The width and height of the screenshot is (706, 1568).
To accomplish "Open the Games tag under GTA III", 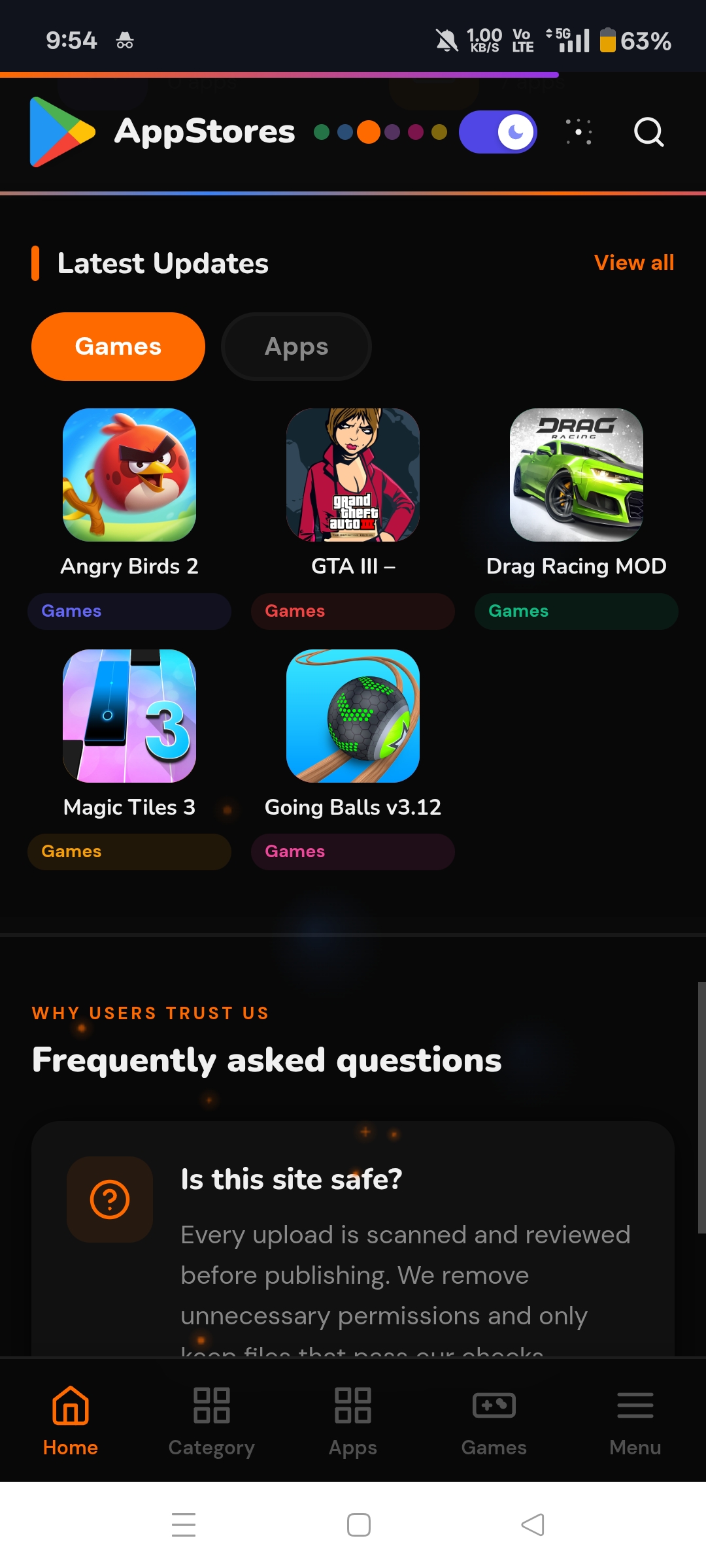I will click(x=352, y=611).
